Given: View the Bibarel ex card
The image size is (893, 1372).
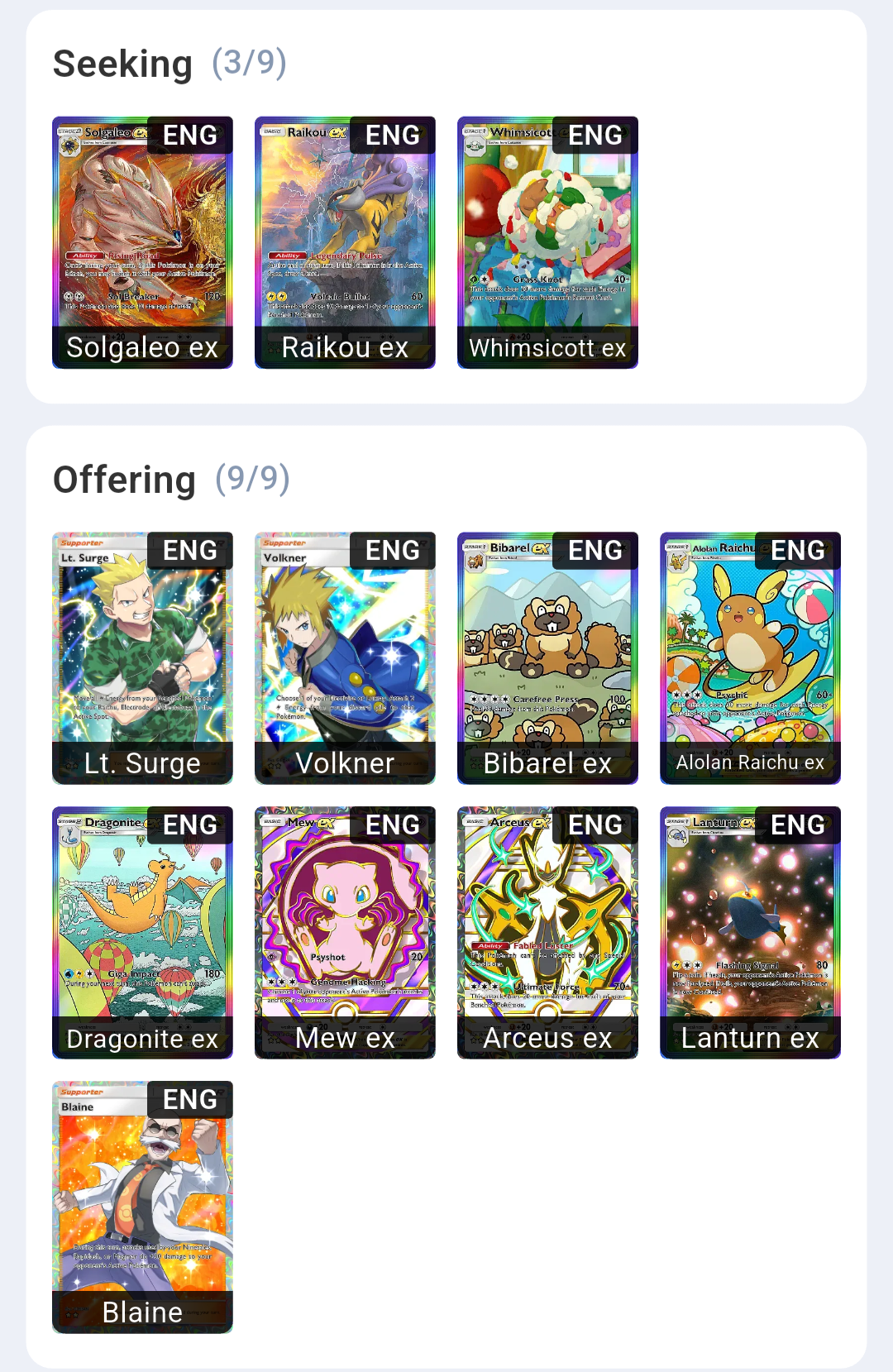Looking at the screenshot, I should [x=547, y=657].
